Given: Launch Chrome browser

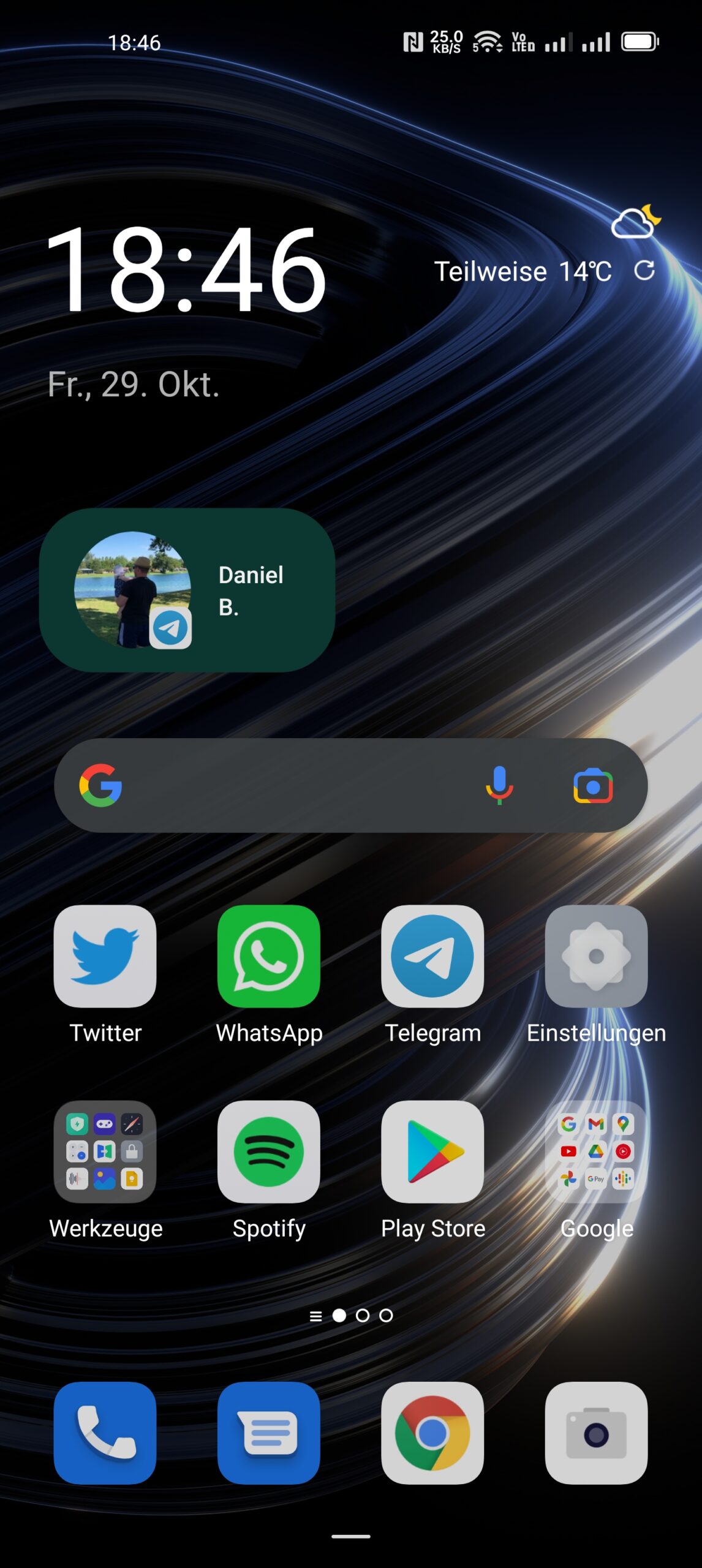Looking at the screenshot, I should click(432, 1433).
